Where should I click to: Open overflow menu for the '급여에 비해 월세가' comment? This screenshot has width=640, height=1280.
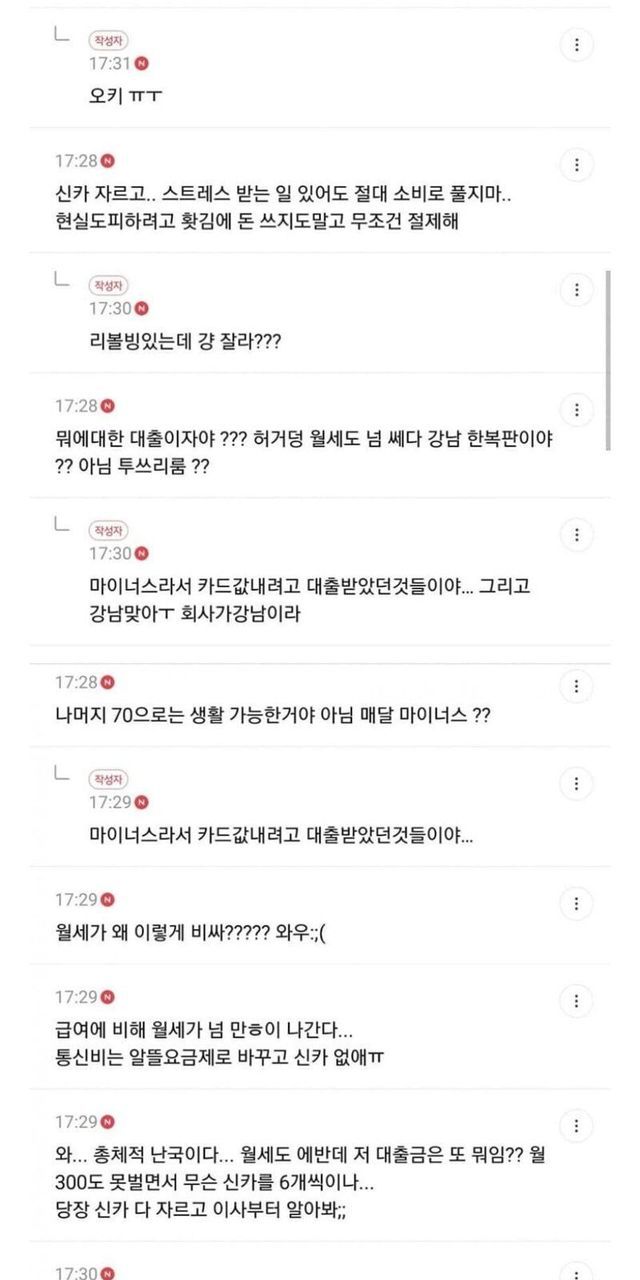pos(576,1000)
